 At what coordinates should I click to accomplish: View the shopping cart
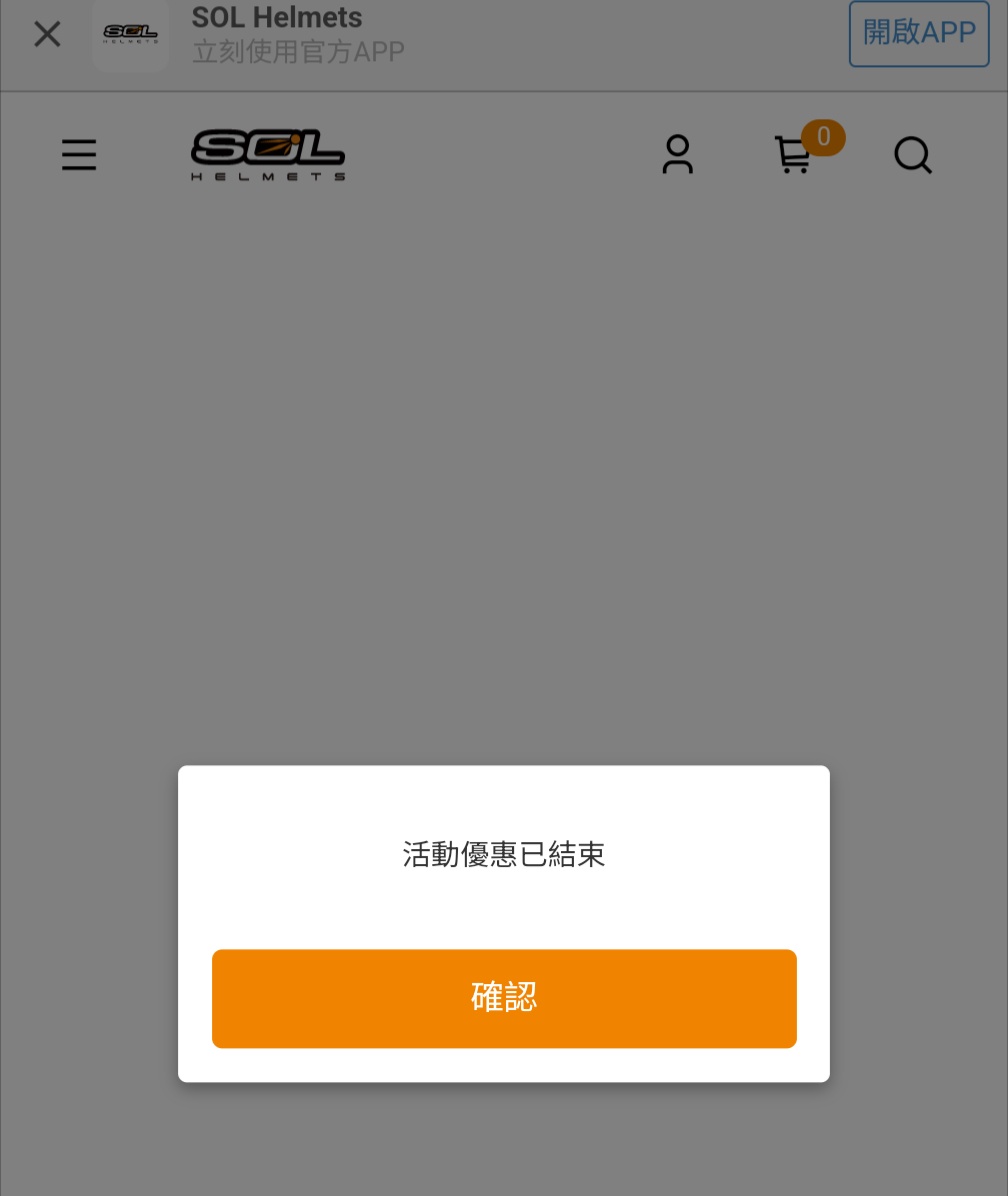[x=795, y=155]
